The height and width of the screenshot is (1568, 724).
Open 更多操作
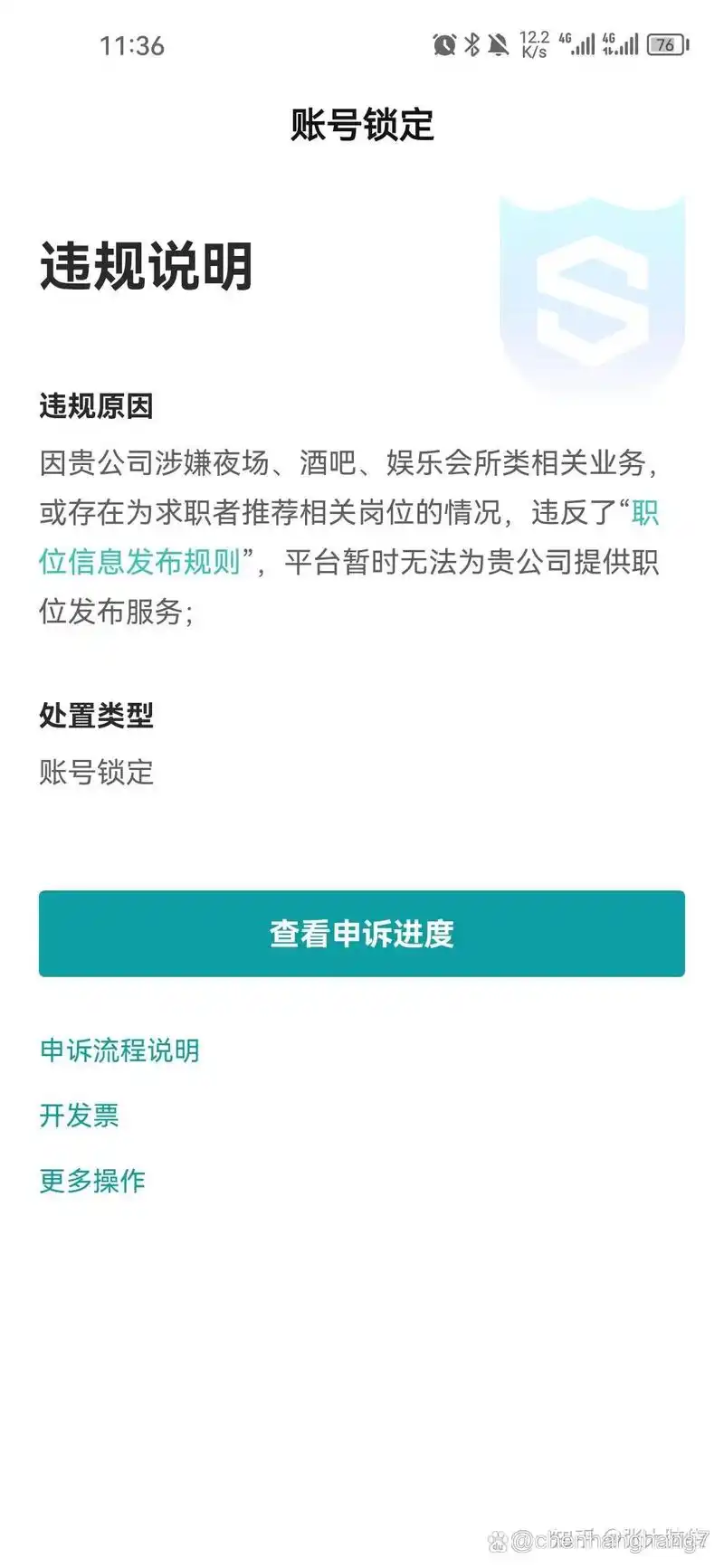90,1180
